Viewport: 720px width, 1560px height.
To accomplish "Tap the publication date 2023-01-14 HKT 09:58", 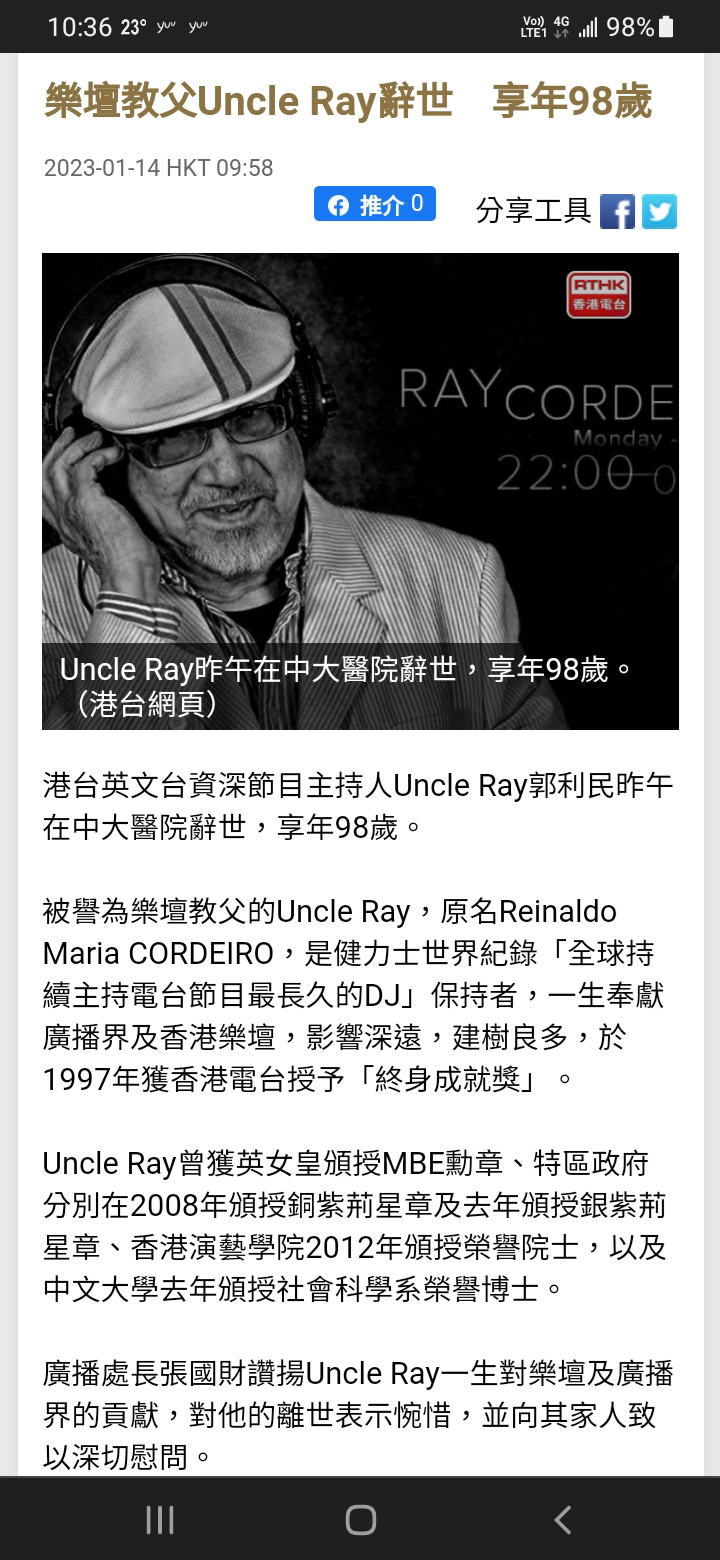I will coord(157,168).
